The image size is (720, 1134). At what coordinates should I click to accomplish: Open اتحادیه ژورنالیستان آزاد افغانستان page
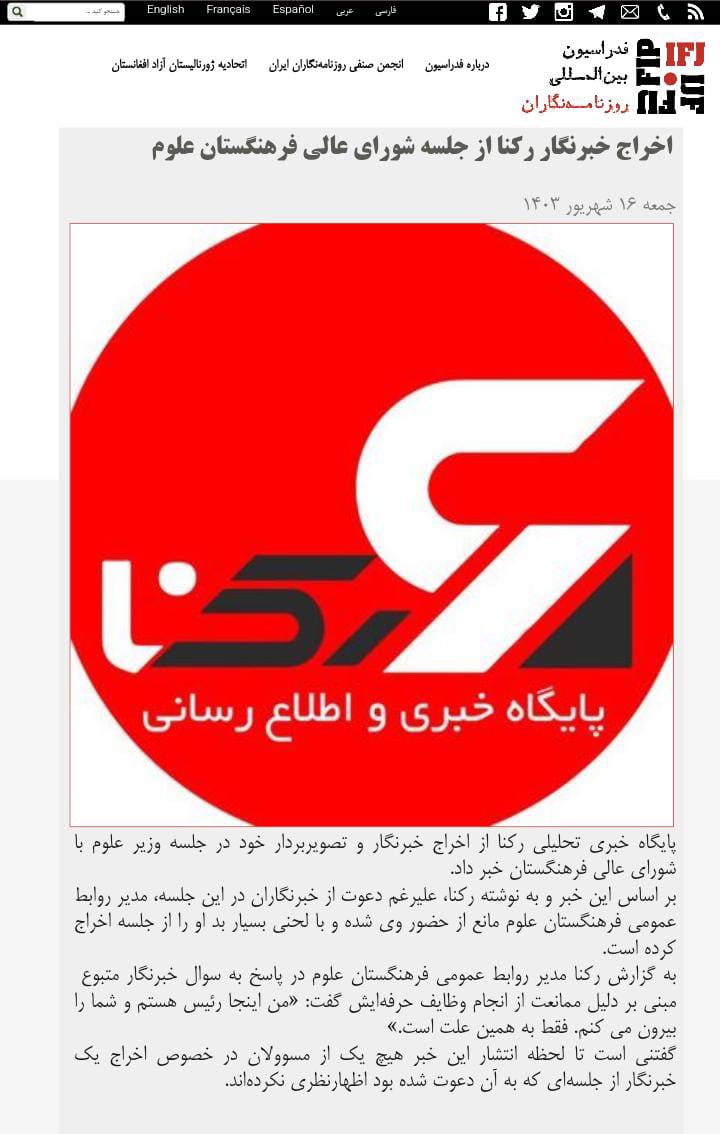point(179,65)
